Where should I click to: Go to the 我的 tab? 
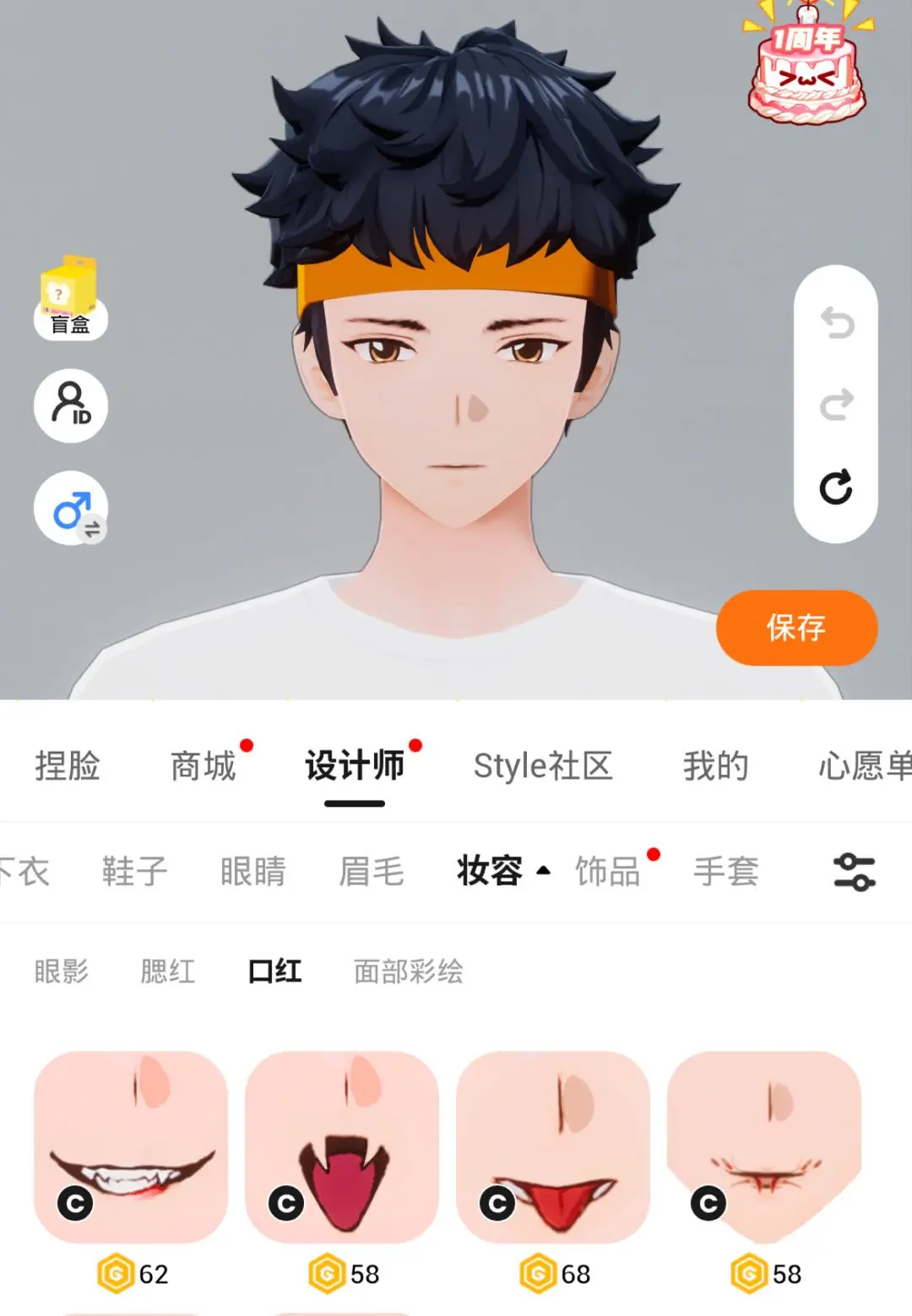715,766
